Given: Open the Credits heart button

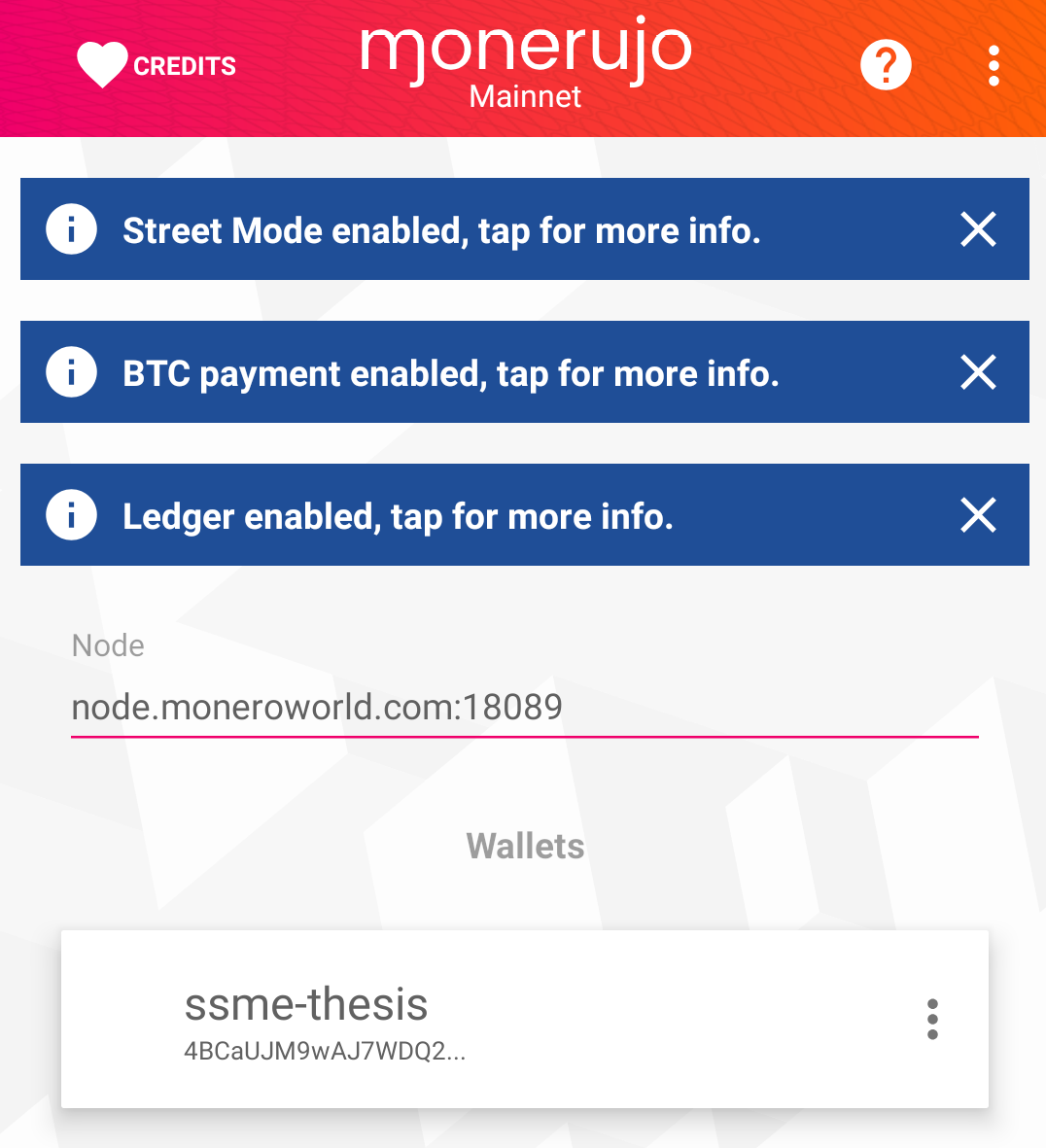Looking at the screenshot, I should click(156, 66).
